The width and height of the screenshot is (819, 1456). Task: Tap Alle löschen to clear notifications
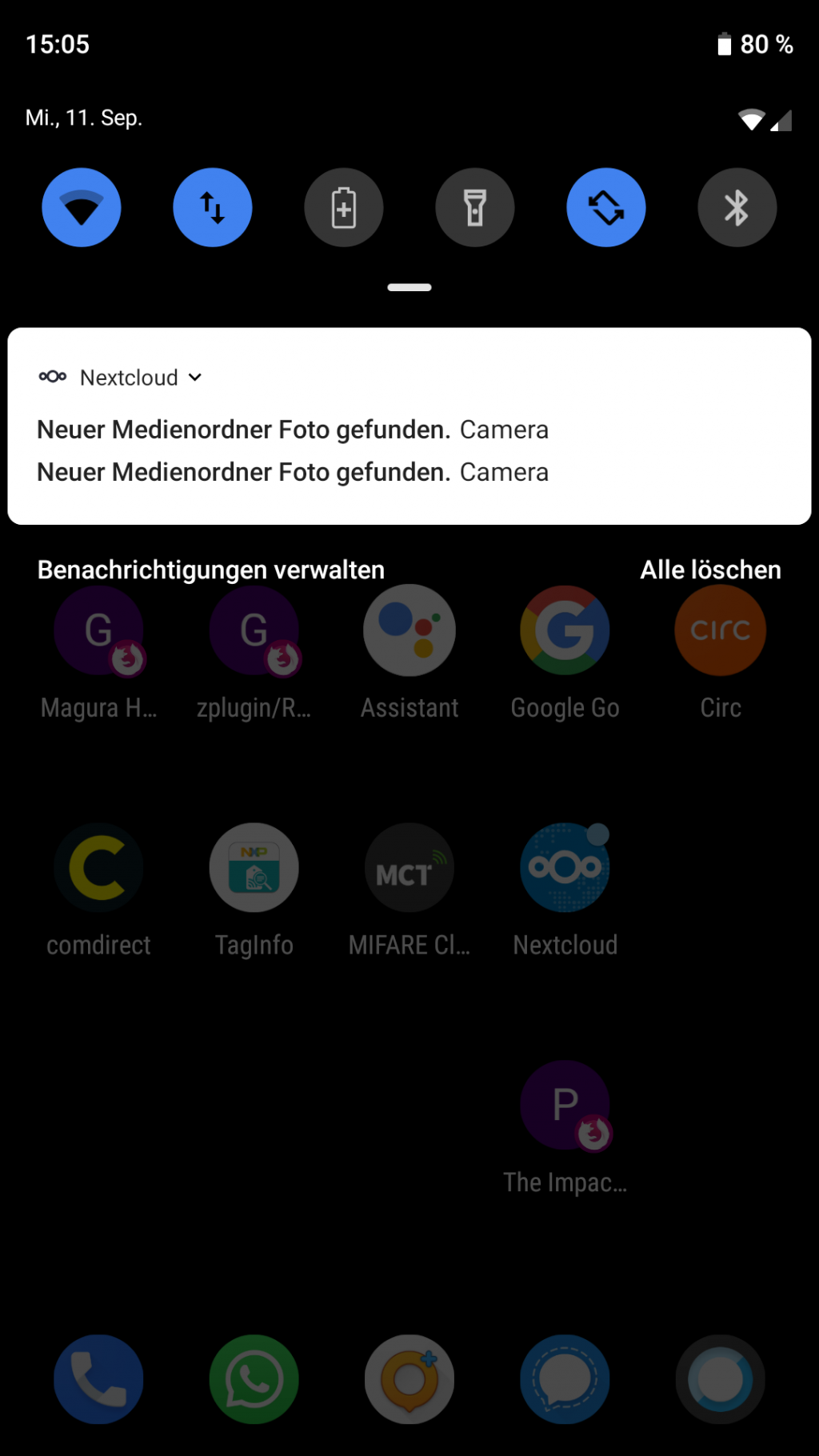point(710,570)
